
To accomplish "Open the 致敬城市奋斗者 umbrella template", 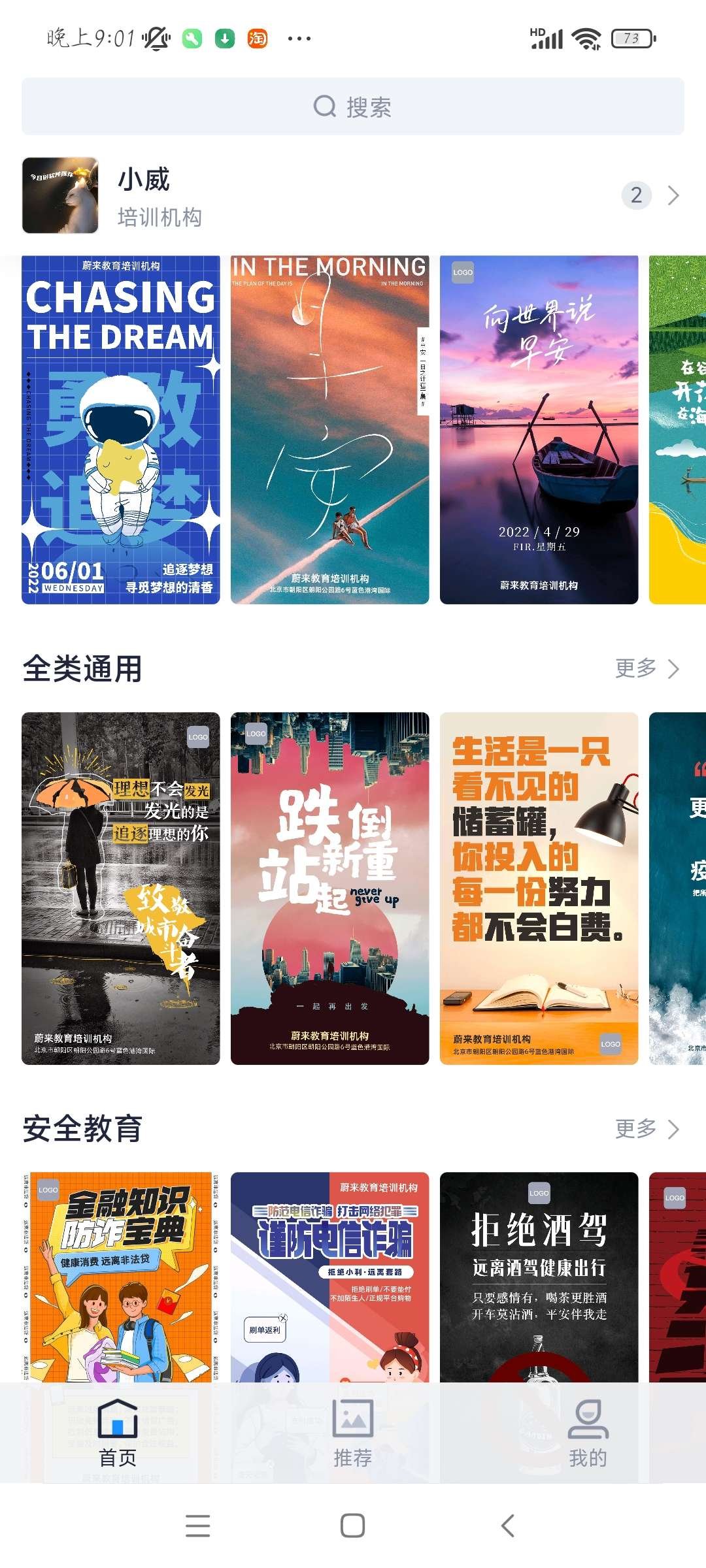I will (x=121, y=888).
